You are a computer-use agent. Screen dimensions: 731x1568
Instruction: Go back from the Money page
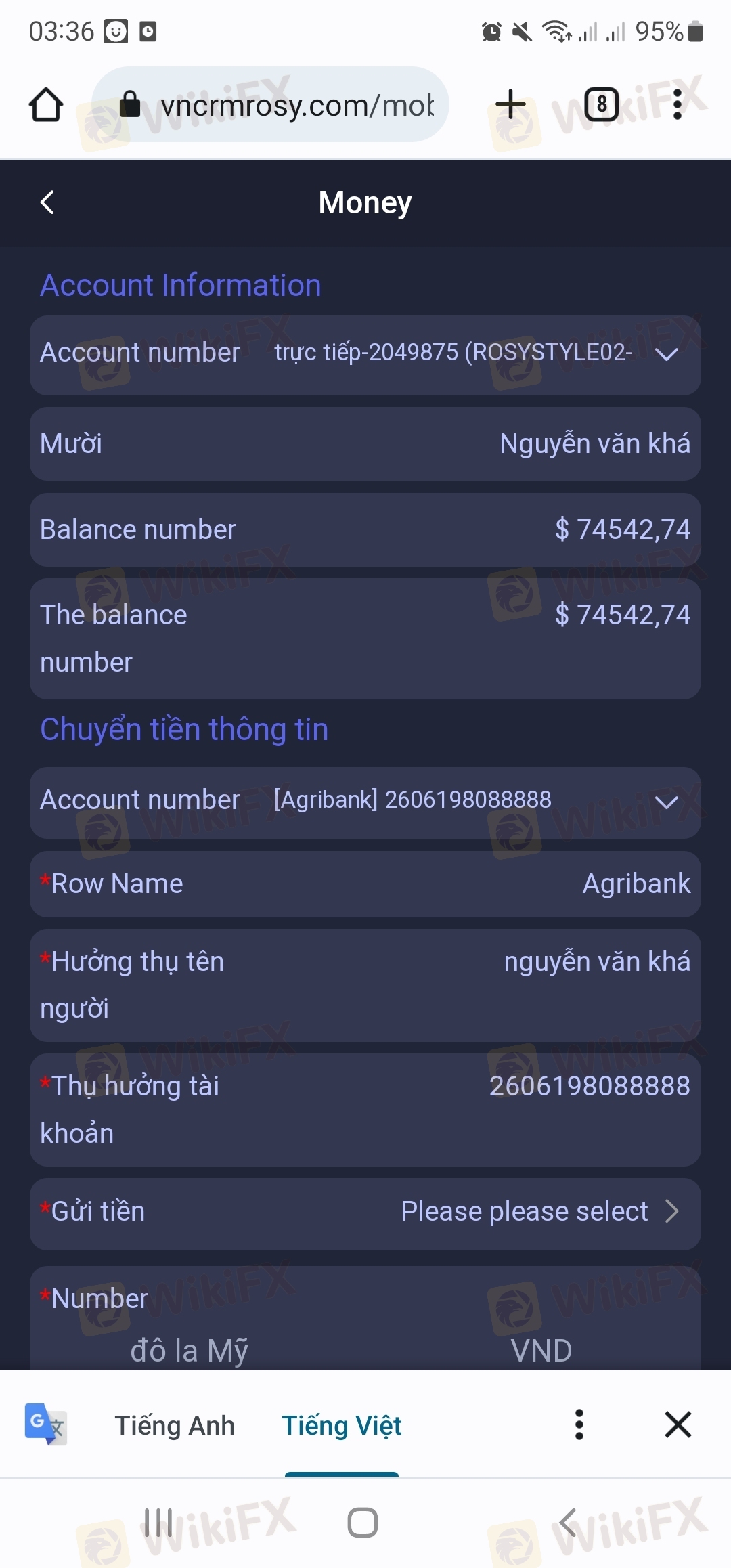(47, 202)
